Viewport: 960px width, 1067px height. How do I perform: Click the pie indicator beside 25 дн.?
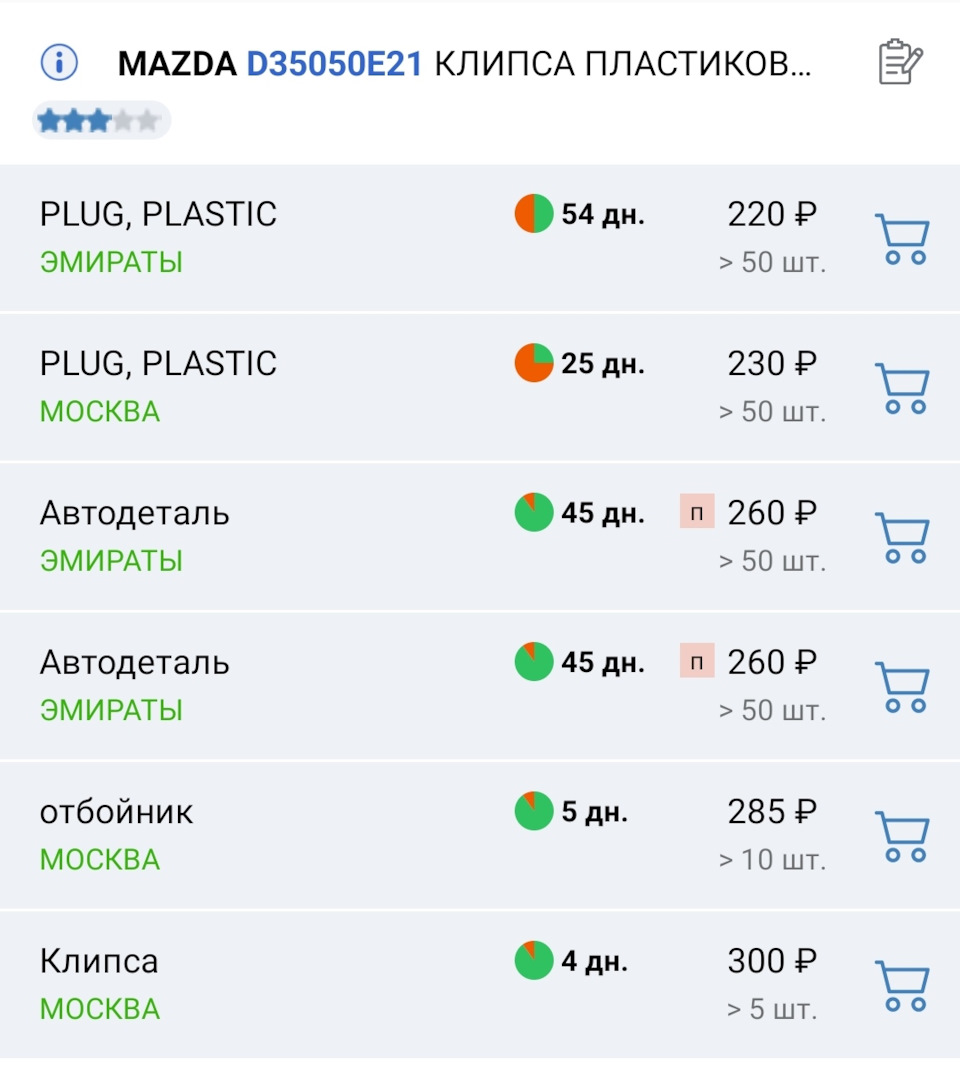[533, 364]
